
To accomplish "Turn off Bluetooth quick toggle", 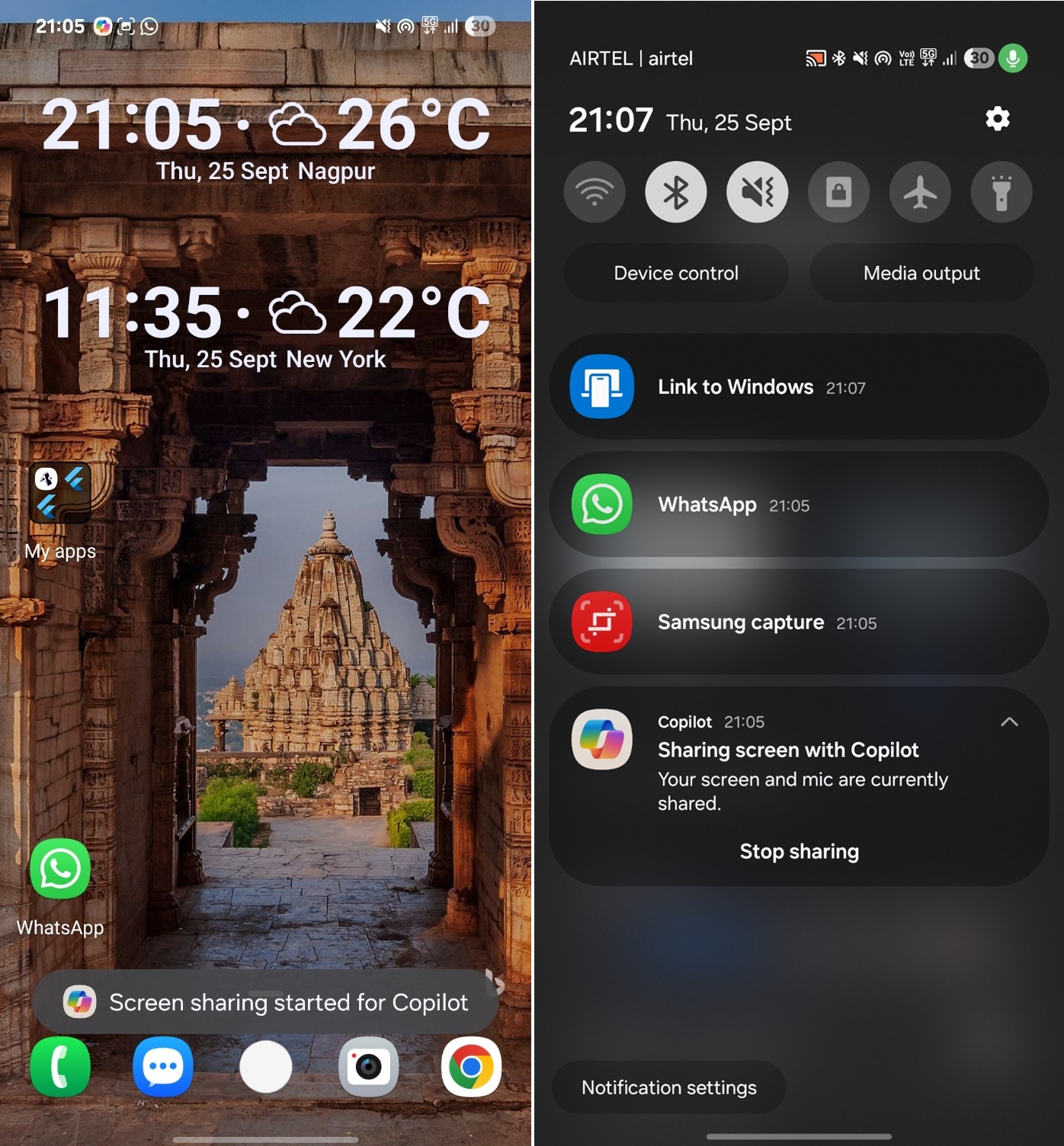I will (675, 192).
